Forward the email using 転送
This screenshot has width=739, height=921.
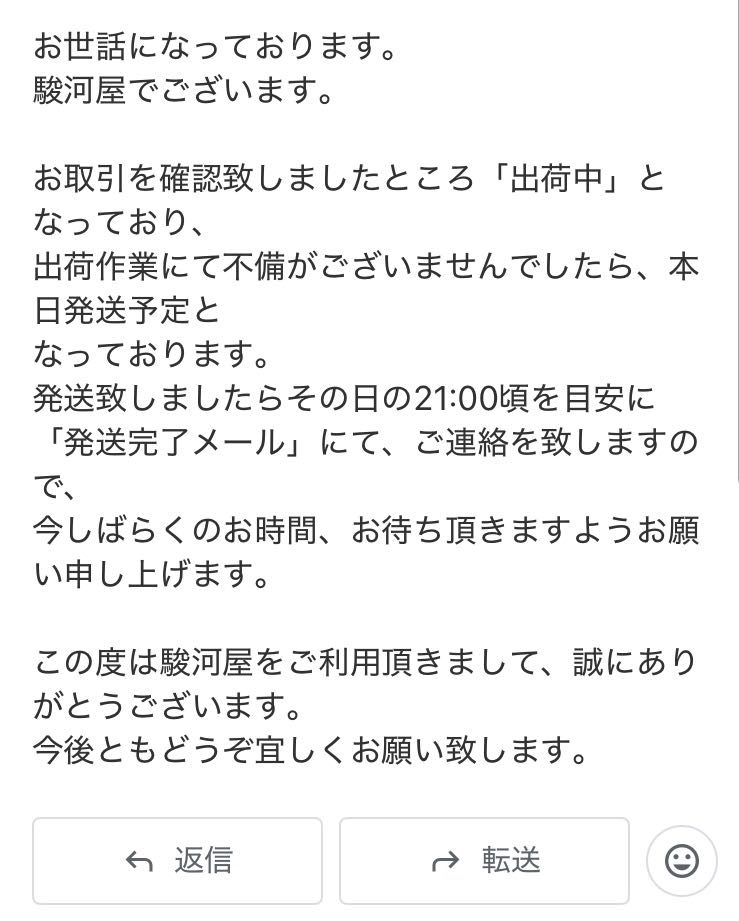[x=484, y=859]
